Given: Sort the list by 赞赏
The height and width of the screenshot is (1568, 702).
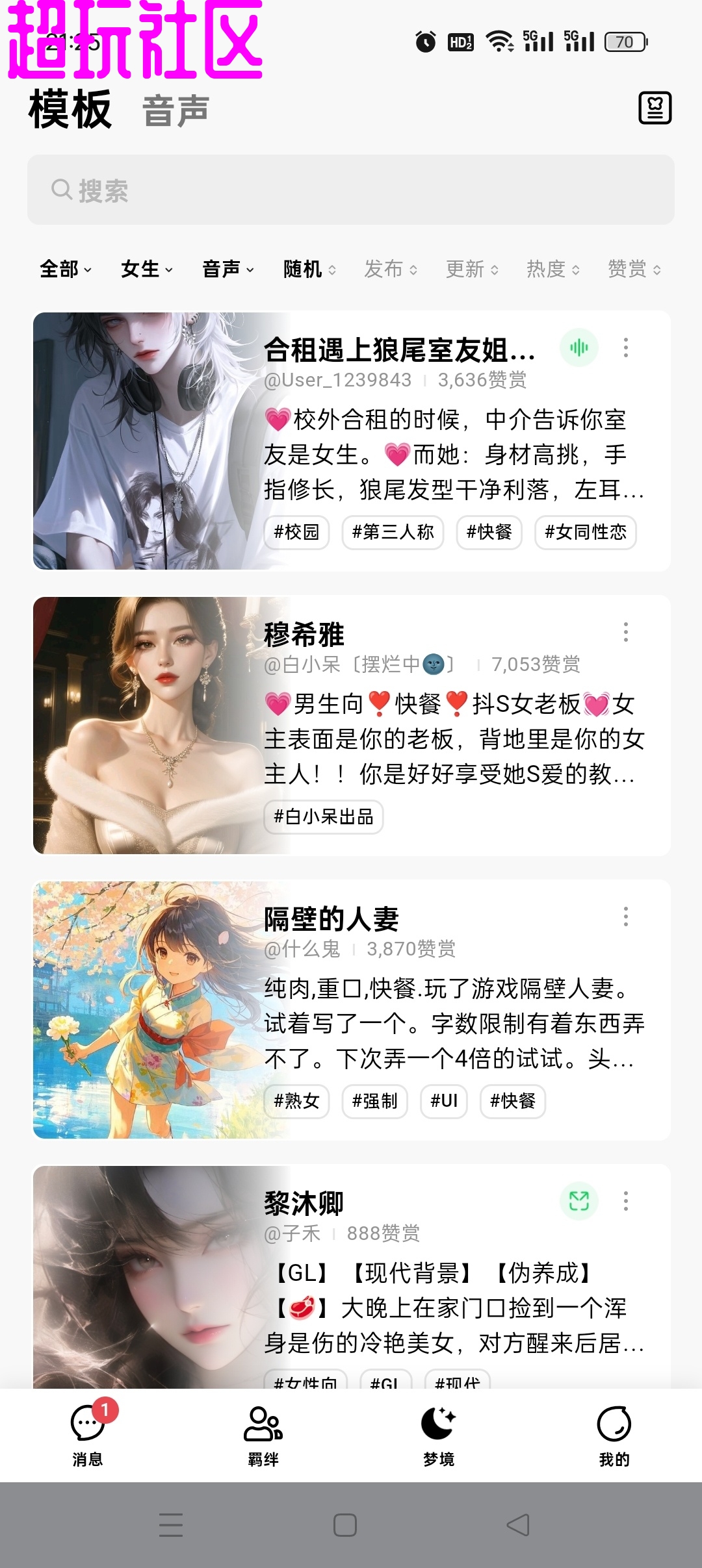Looking at the screenshot, I should 634,269.
